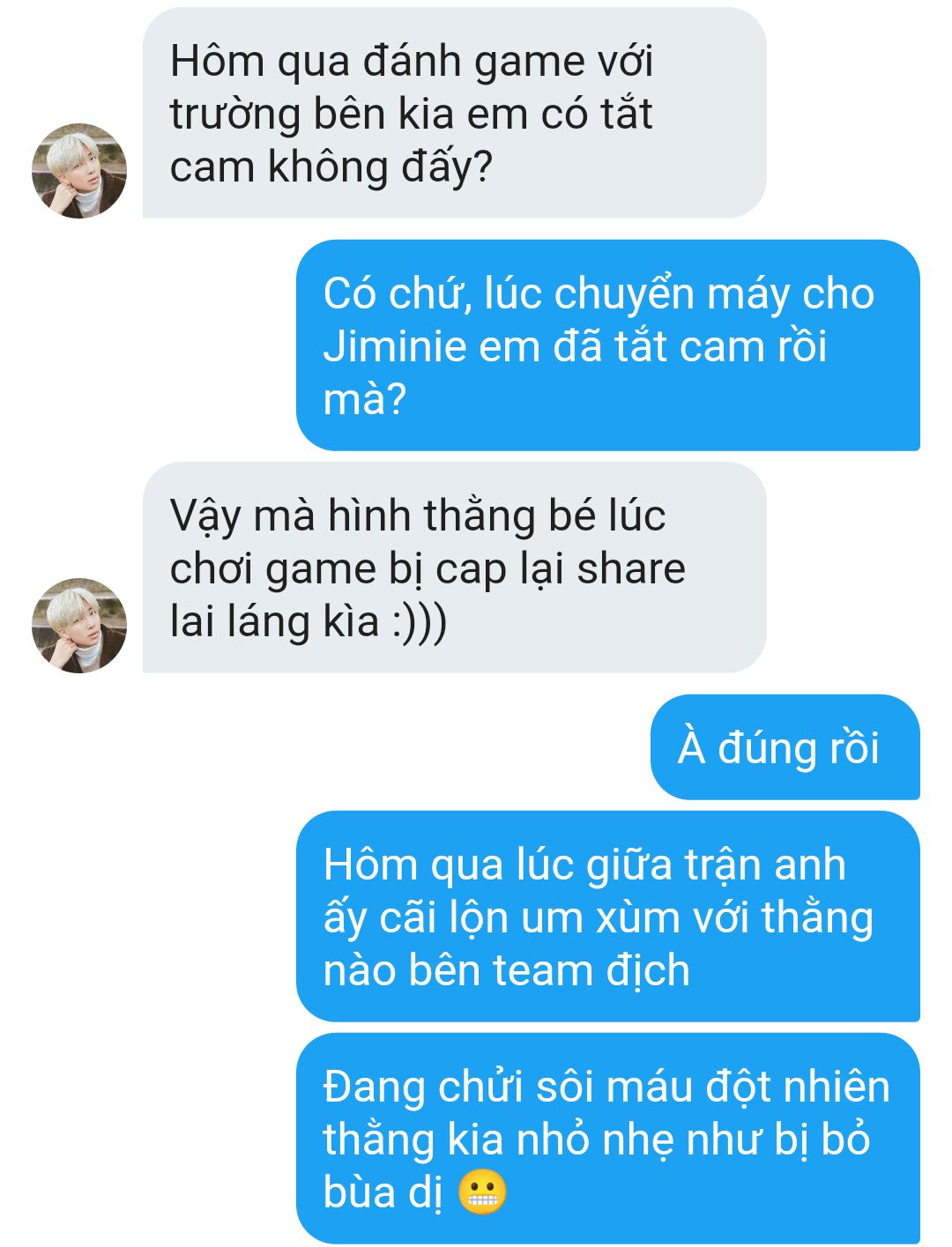Open sender's avatar beside "Hôm qua đánh game" message
This screenshot has height=1247, width=952.
(x=79, y=171)
